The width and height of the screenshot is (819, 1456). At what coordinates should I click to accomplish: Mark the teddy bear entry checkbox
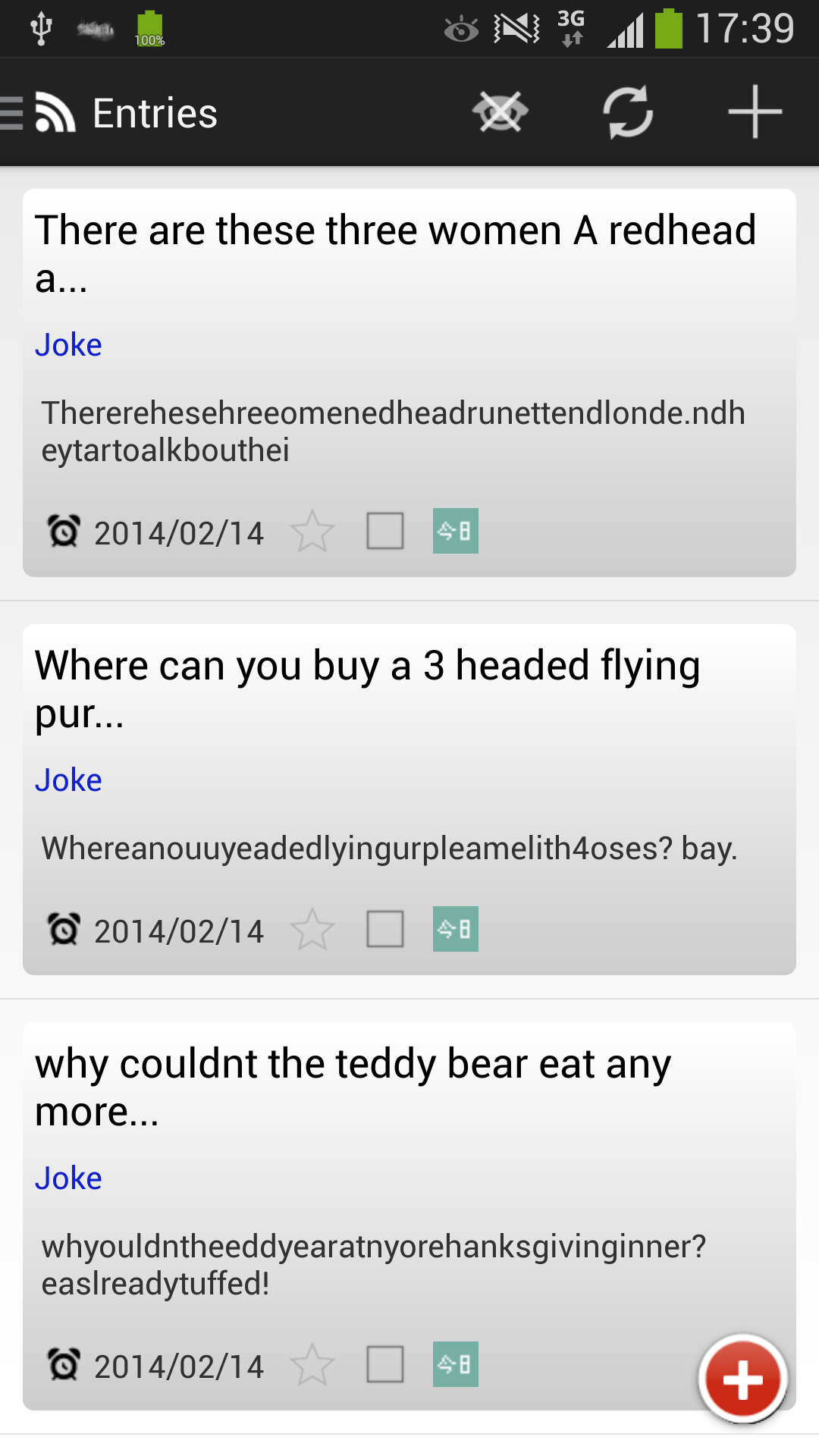387,1363
